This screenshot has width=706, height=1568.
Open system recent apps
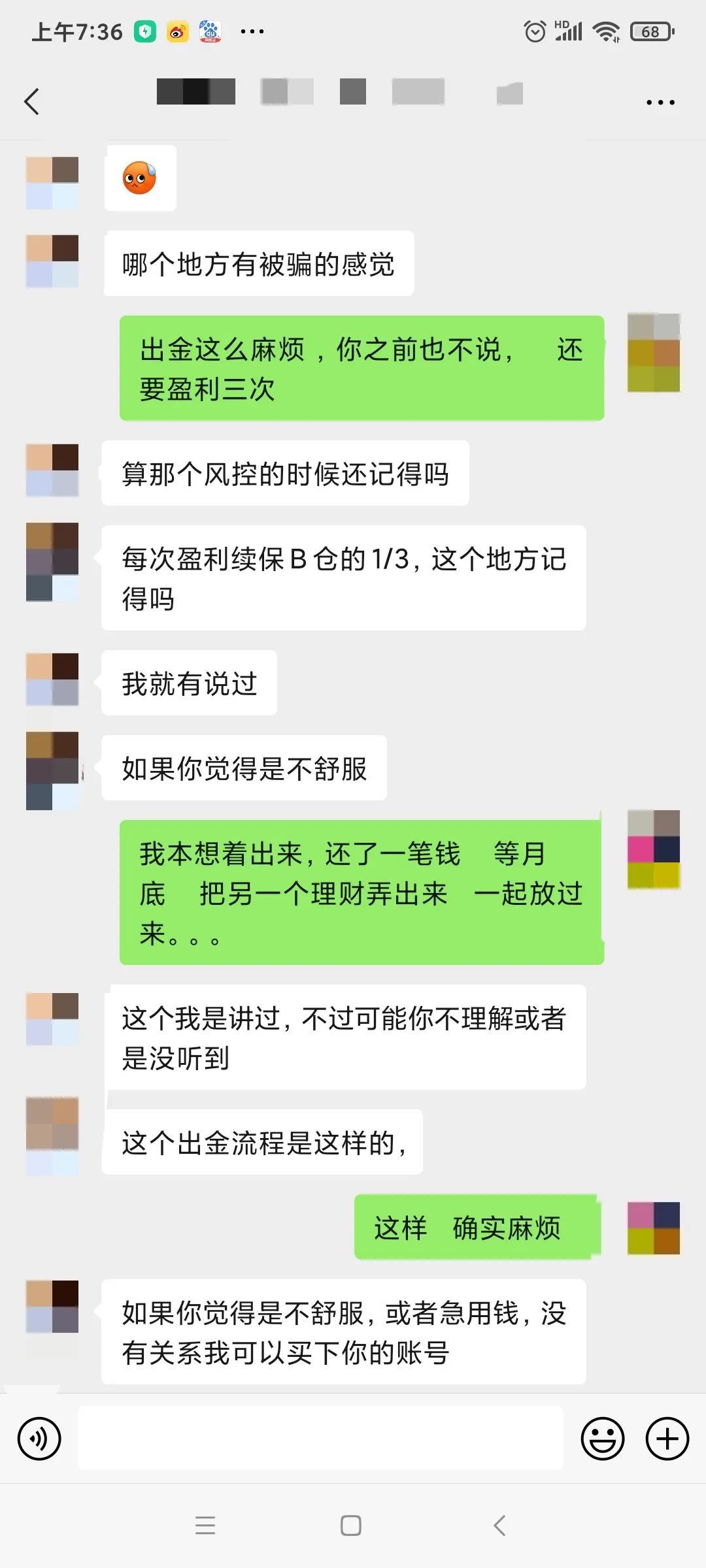tap(205, 1526)
